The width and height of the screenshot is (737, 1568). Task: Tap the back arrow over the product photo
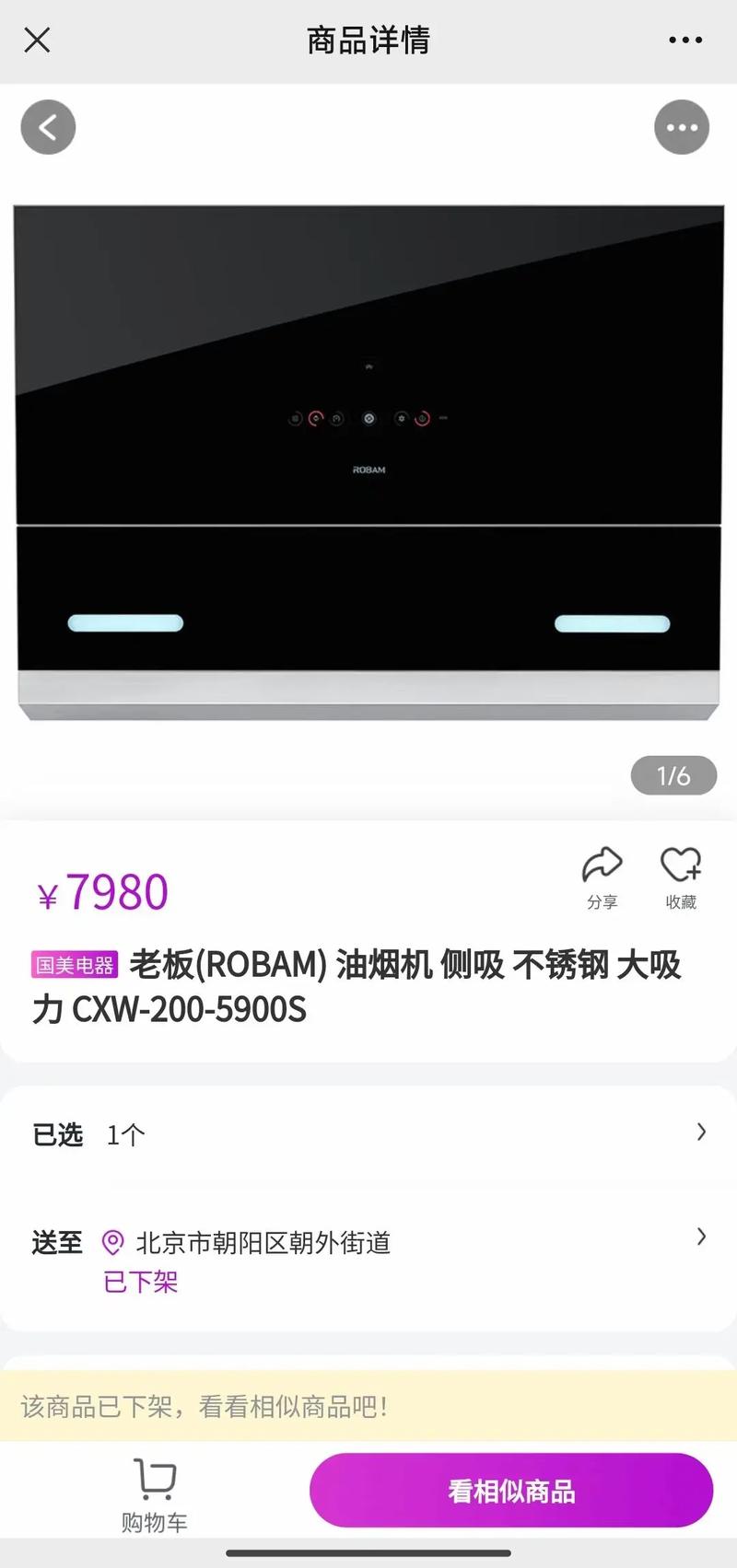click(47, 127)
